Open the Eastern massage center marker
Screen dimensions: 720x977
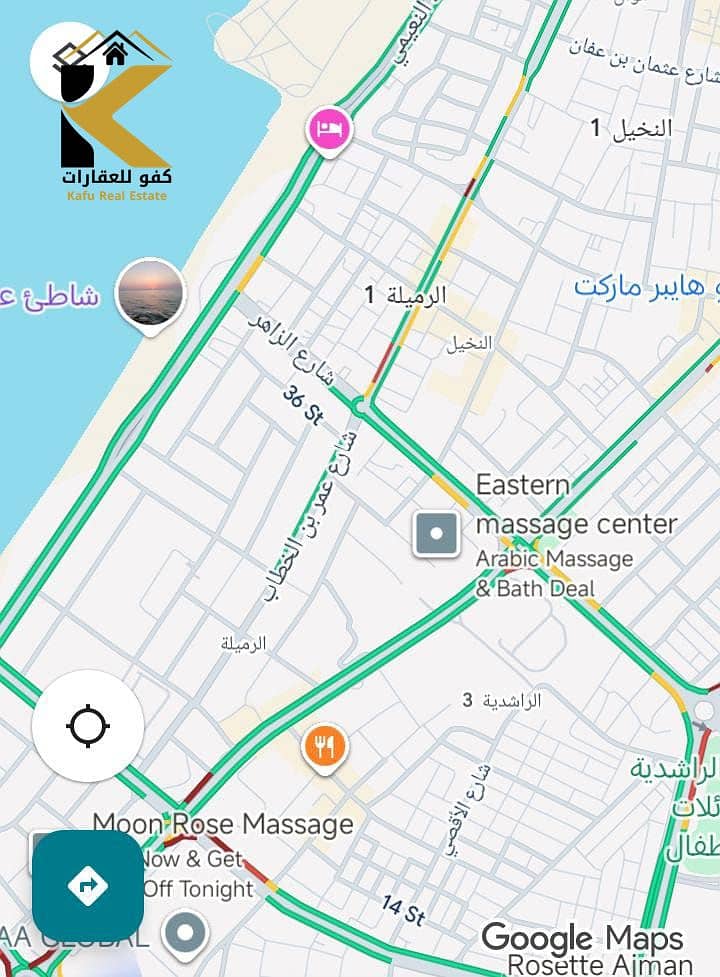437,533
